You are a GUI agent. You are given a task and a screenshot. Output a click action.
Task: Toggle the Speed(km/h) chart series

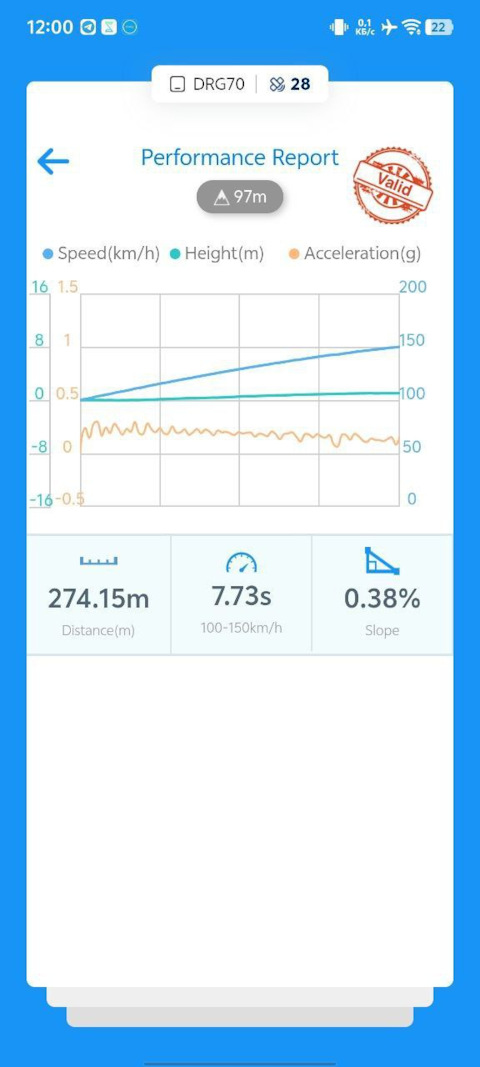coord(101,254)
